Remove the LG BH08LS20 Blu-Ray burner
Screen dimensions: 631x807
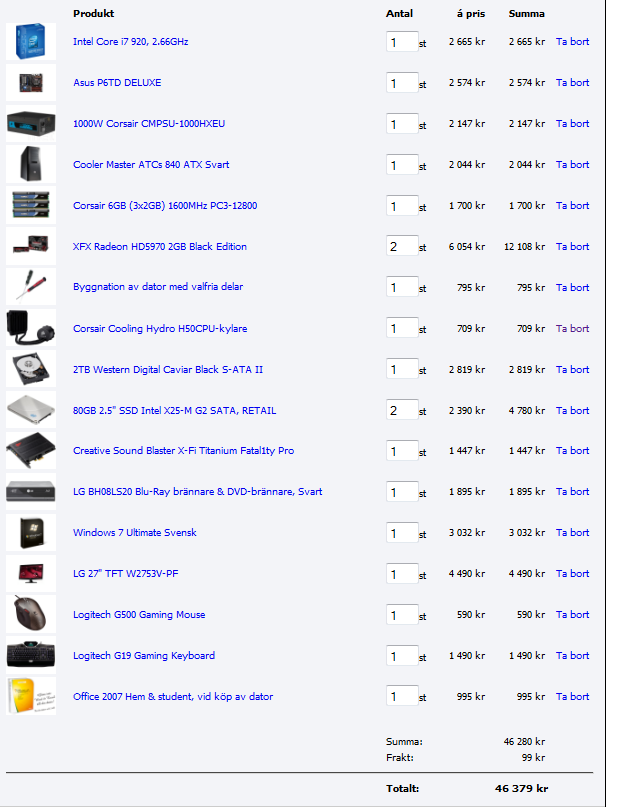(x=572, y=492)
